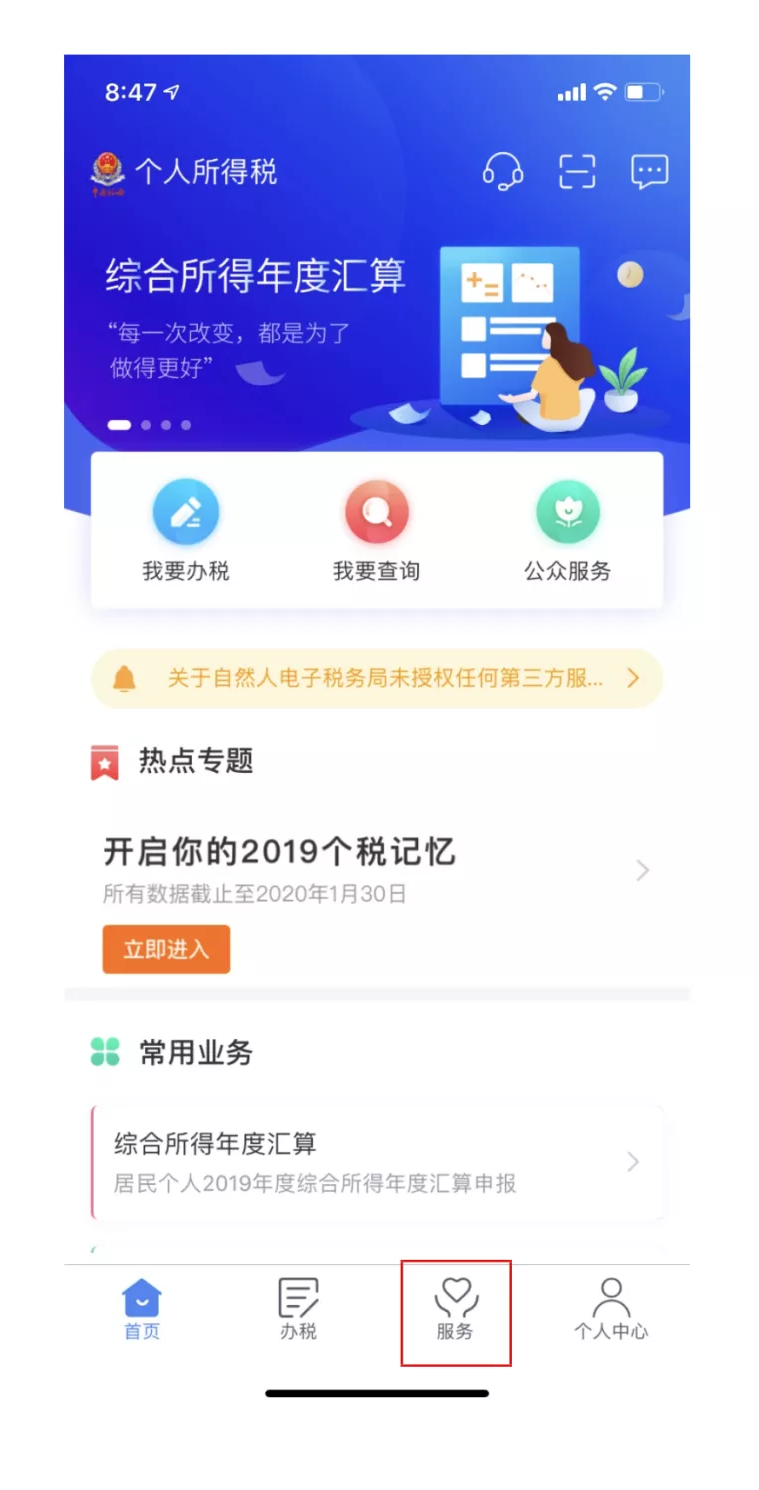Open the notice about 自然人电子税务局

[x=377, y=679]
